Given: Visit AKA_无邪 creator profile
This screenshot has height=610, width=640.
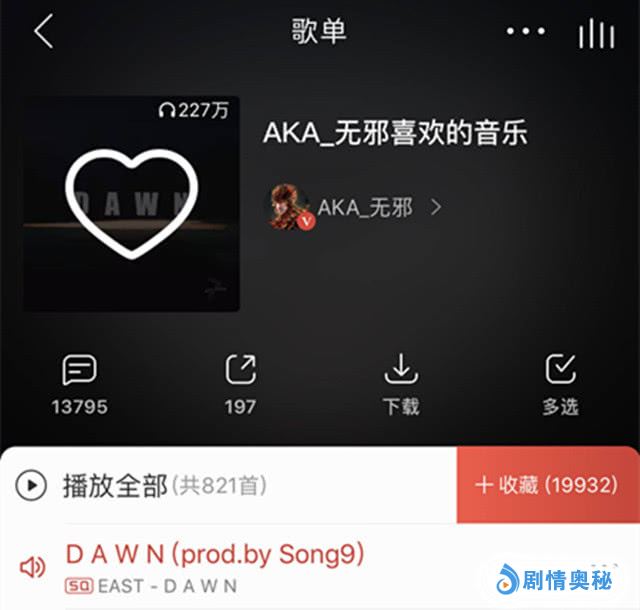Looking at the screenshot, I should click(354, 208).
